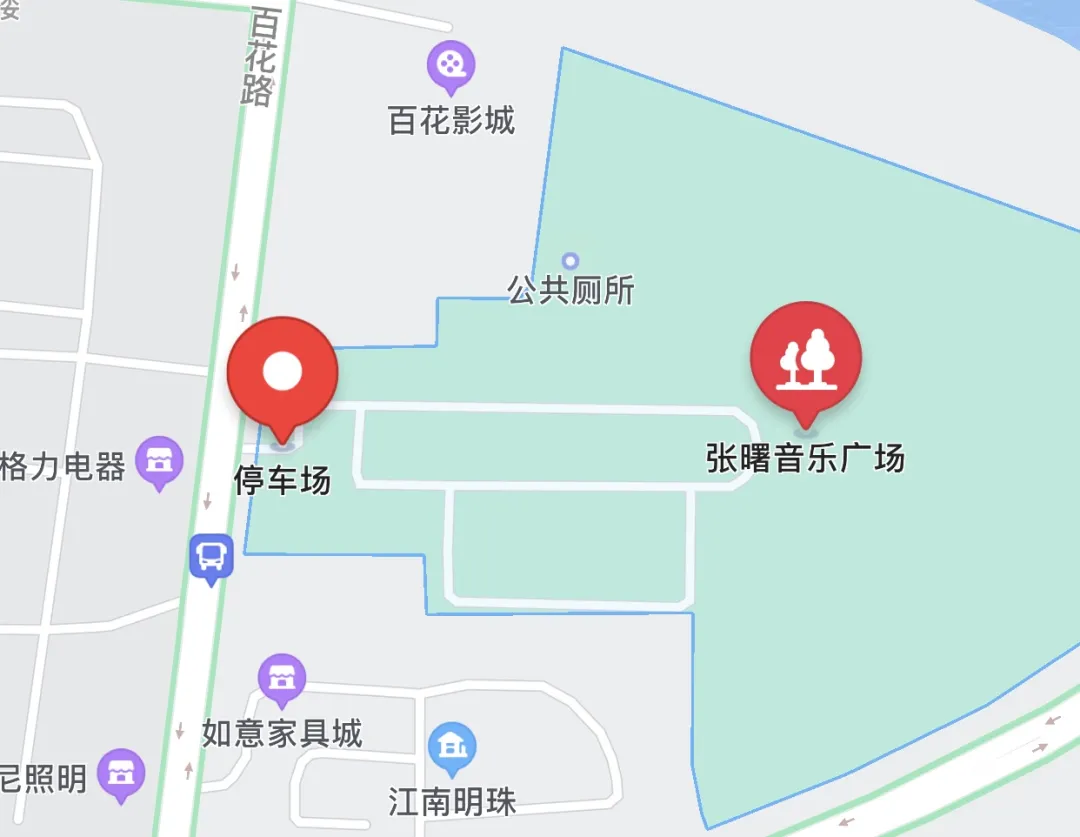Select the 江南明珠 residence marker
The image size is (1080, 837).
(453, 747)
